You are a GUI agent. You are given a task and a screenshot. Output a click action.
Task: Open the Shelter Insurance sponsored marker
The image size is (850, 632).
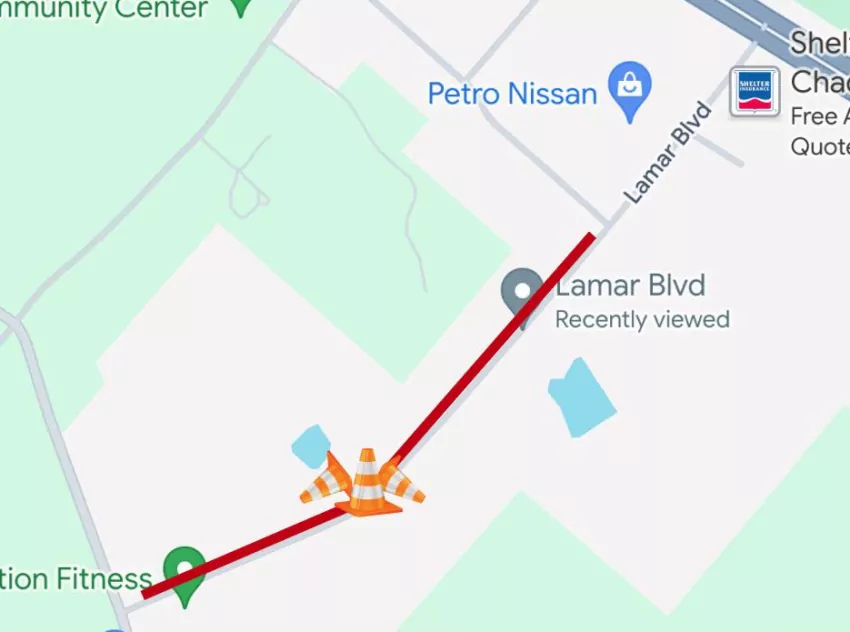point(754,92)
